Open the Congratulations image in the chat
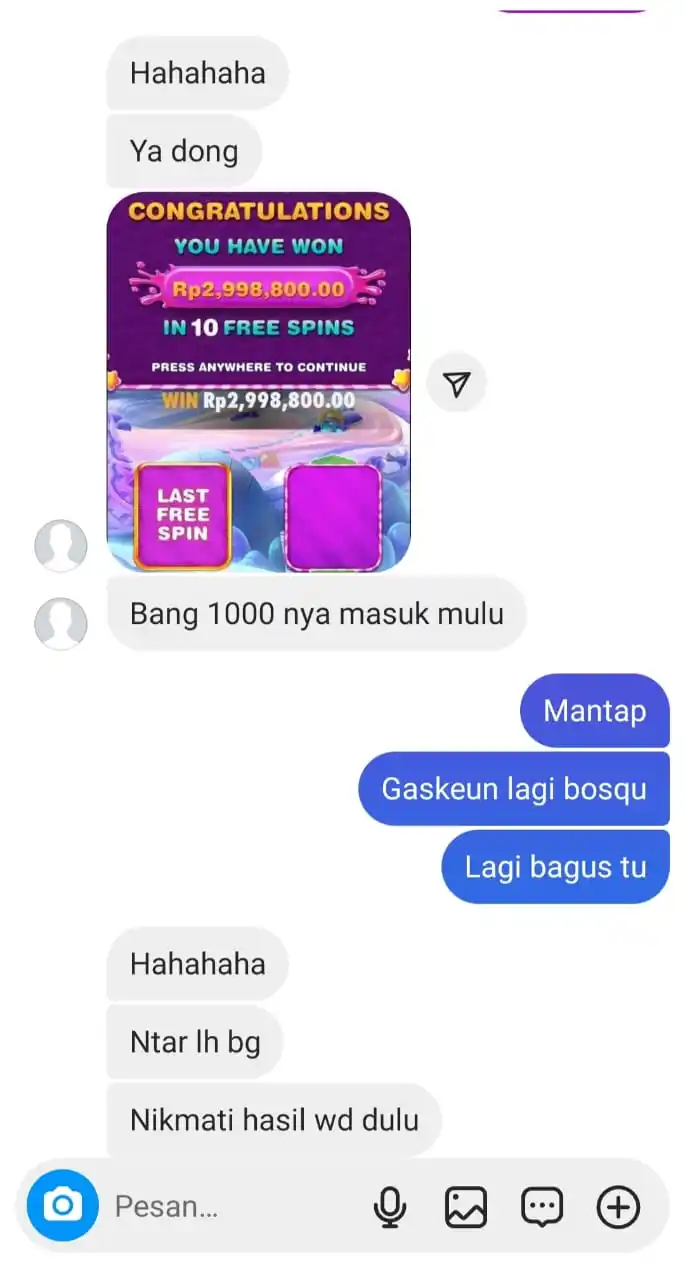Screen dimensions: 685x1280 coord(259,382)
